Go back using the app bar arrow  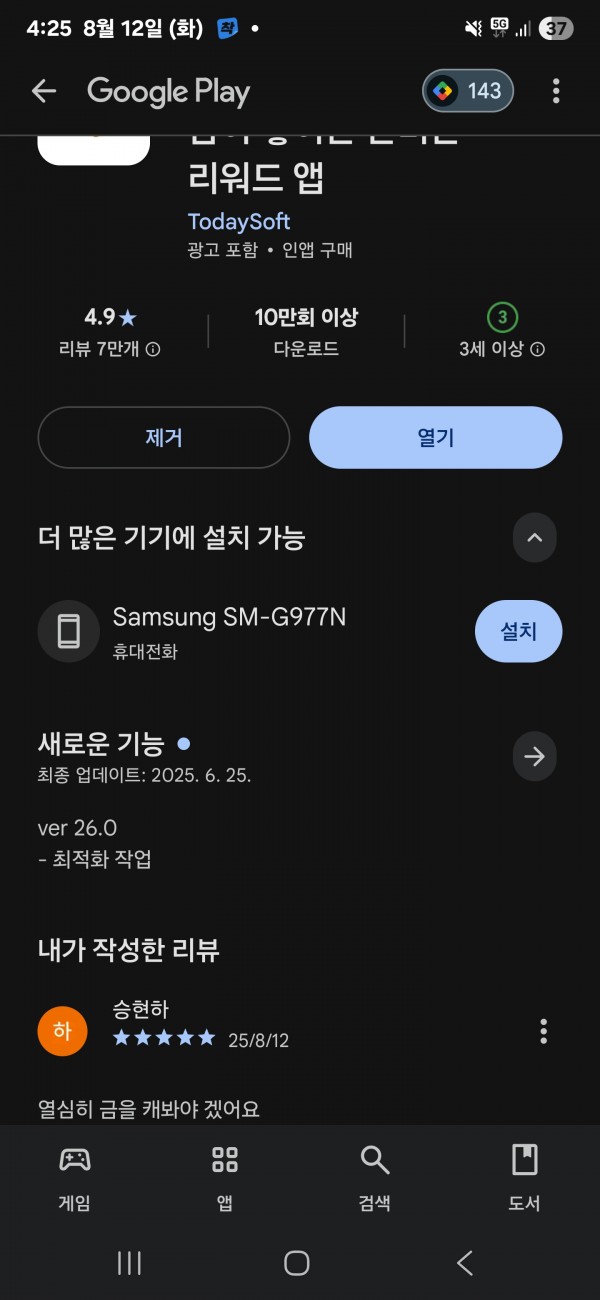pos(44,92)
